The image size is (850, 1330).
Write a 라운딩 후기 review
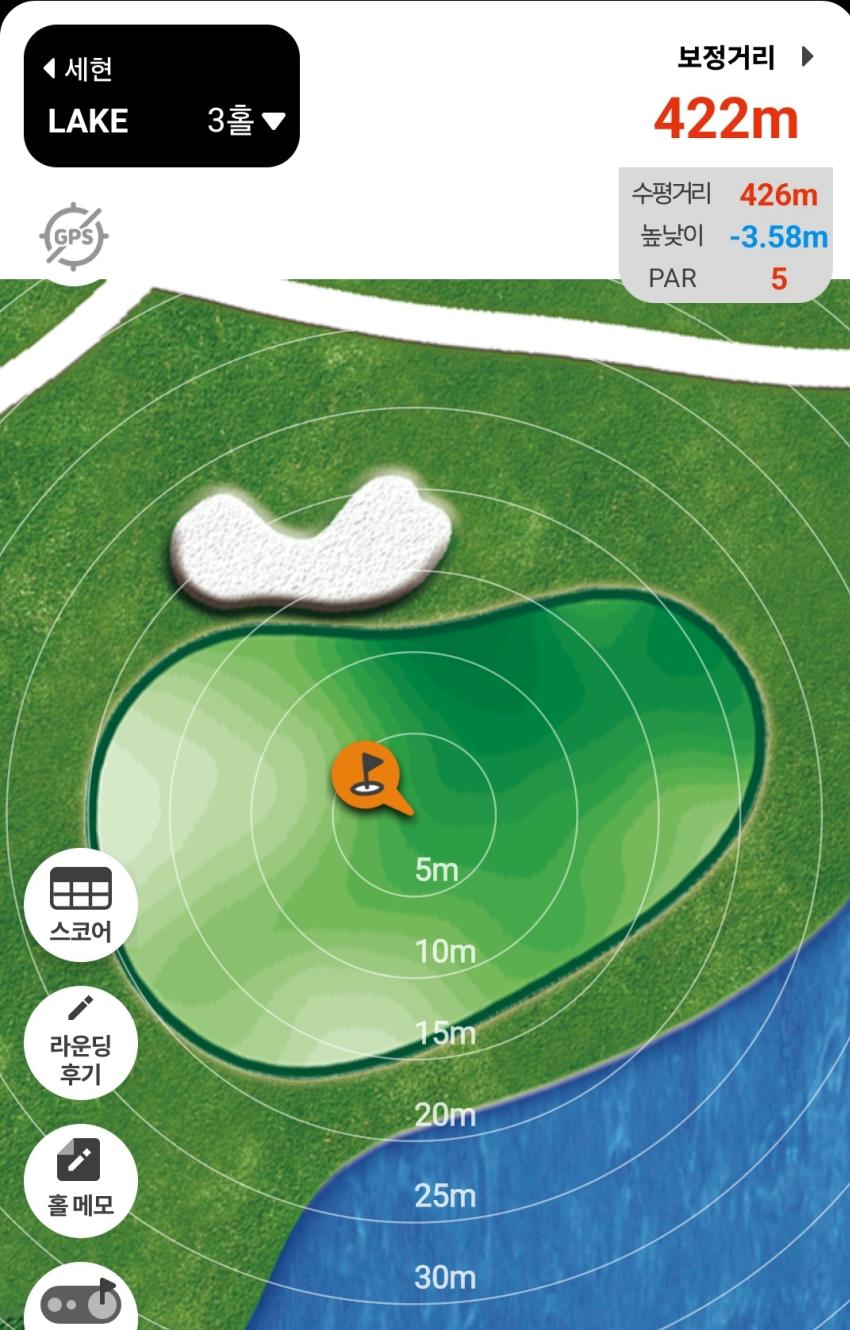point(81,1044)
